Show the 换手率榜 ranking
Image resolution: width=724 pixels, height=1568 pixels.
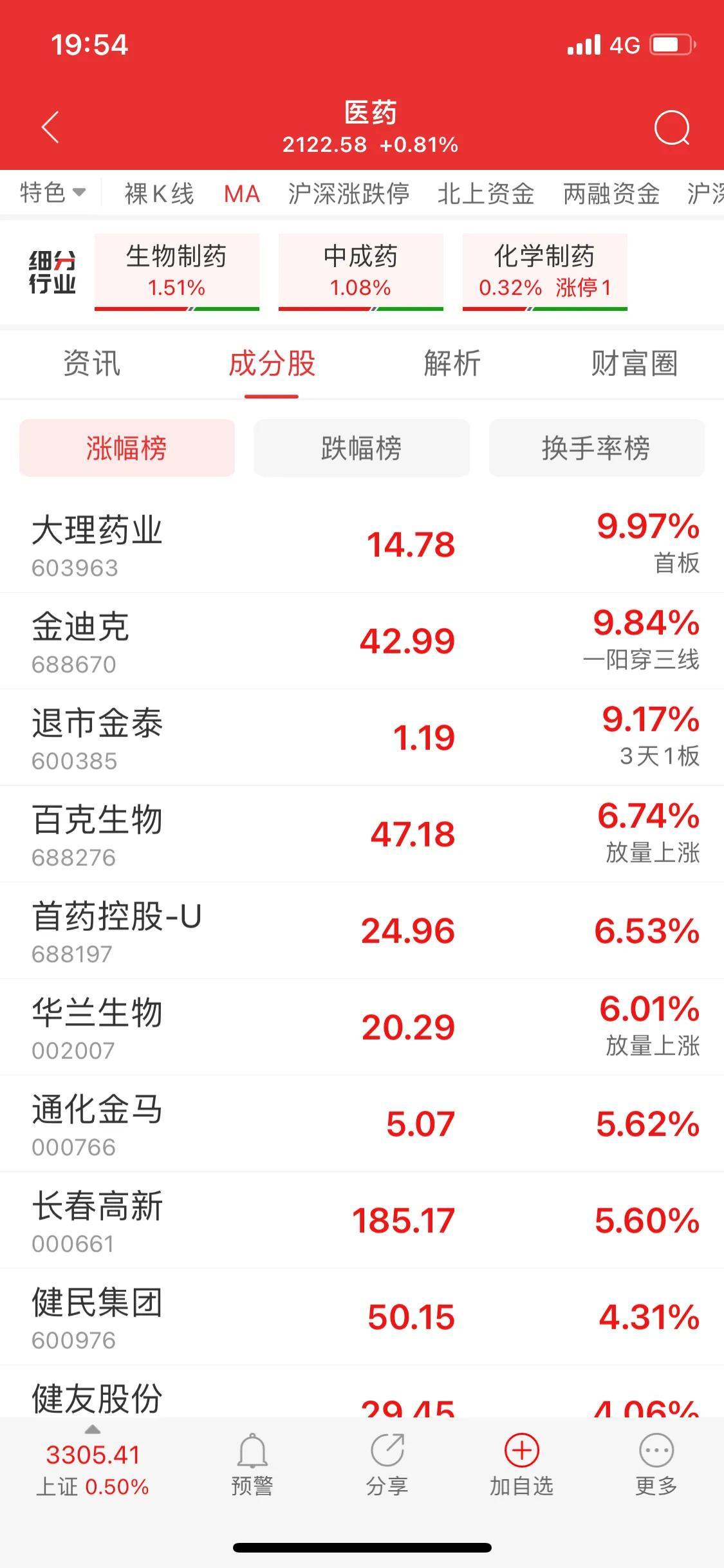(x=597, y=448)
